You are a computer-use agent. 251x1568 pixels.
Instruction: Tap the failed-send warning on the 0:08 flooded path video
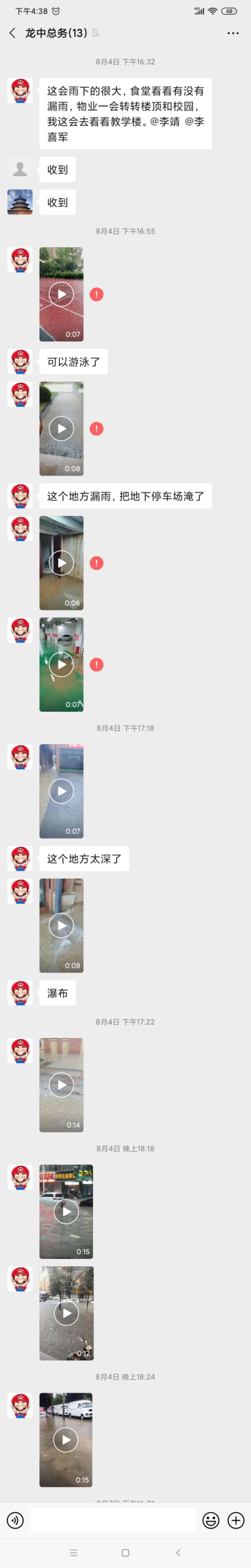tap(96, 429)
